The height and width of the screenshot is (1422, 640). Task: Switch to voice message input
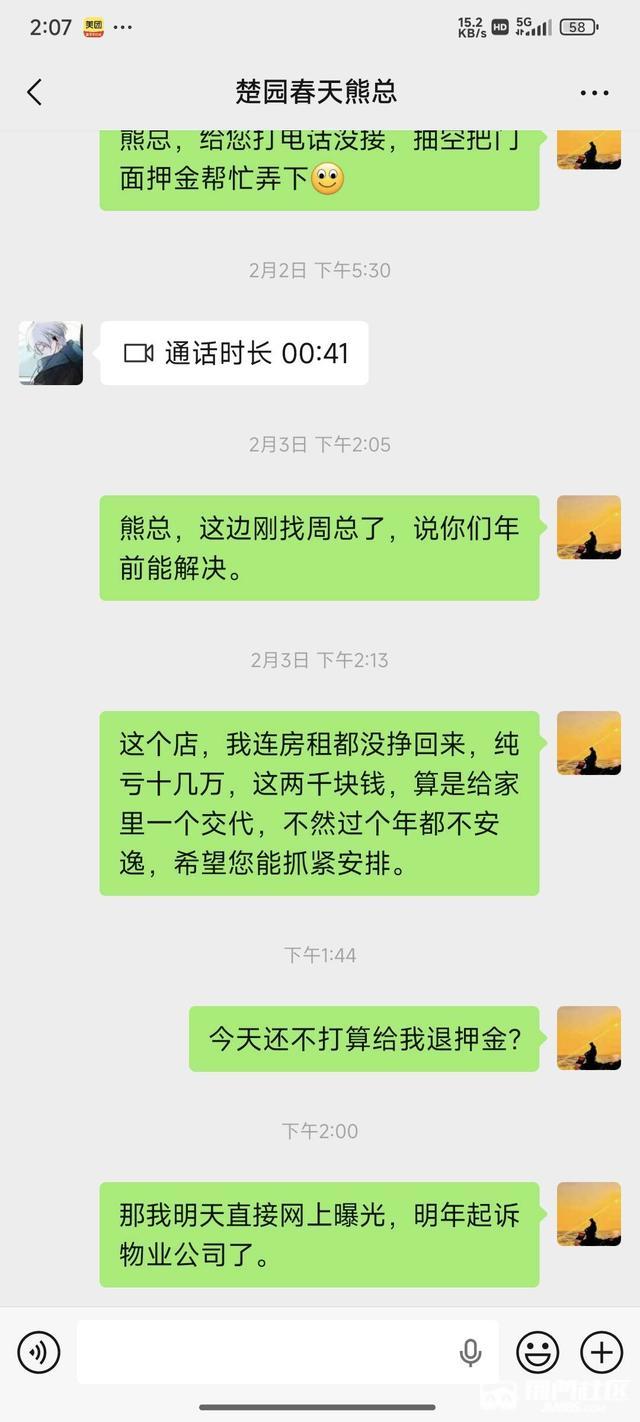[x=39, y=1352]
